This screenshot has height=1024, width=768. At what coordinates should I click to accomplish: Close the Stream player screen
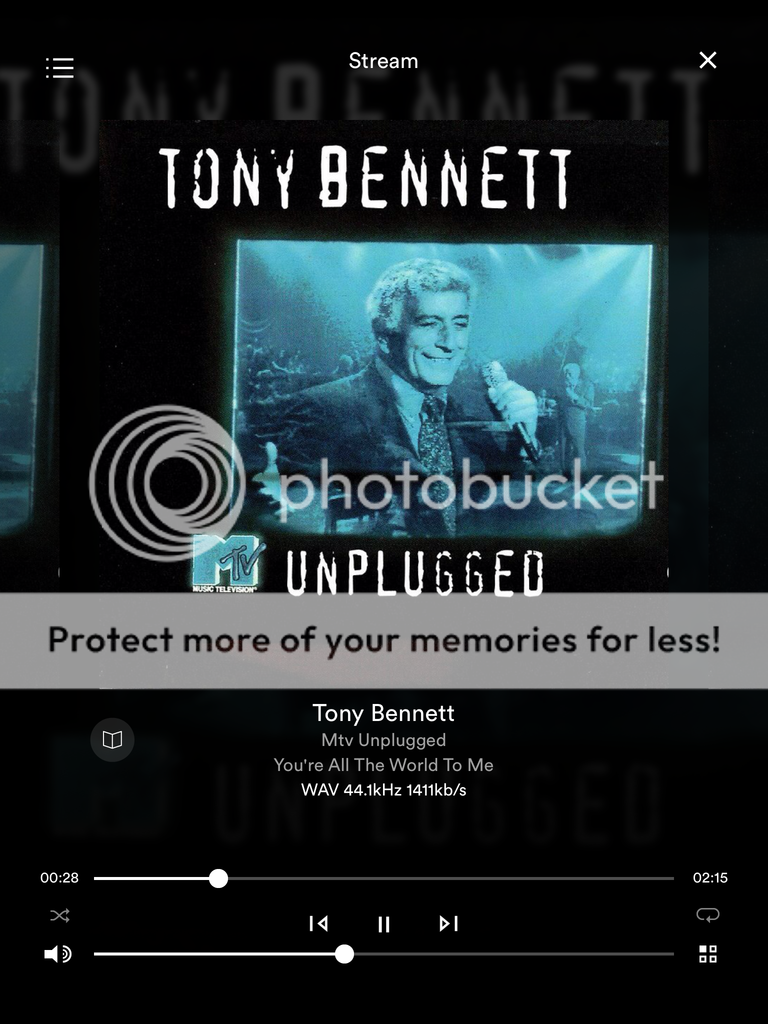pyautogui.click(x=708, y=61)
